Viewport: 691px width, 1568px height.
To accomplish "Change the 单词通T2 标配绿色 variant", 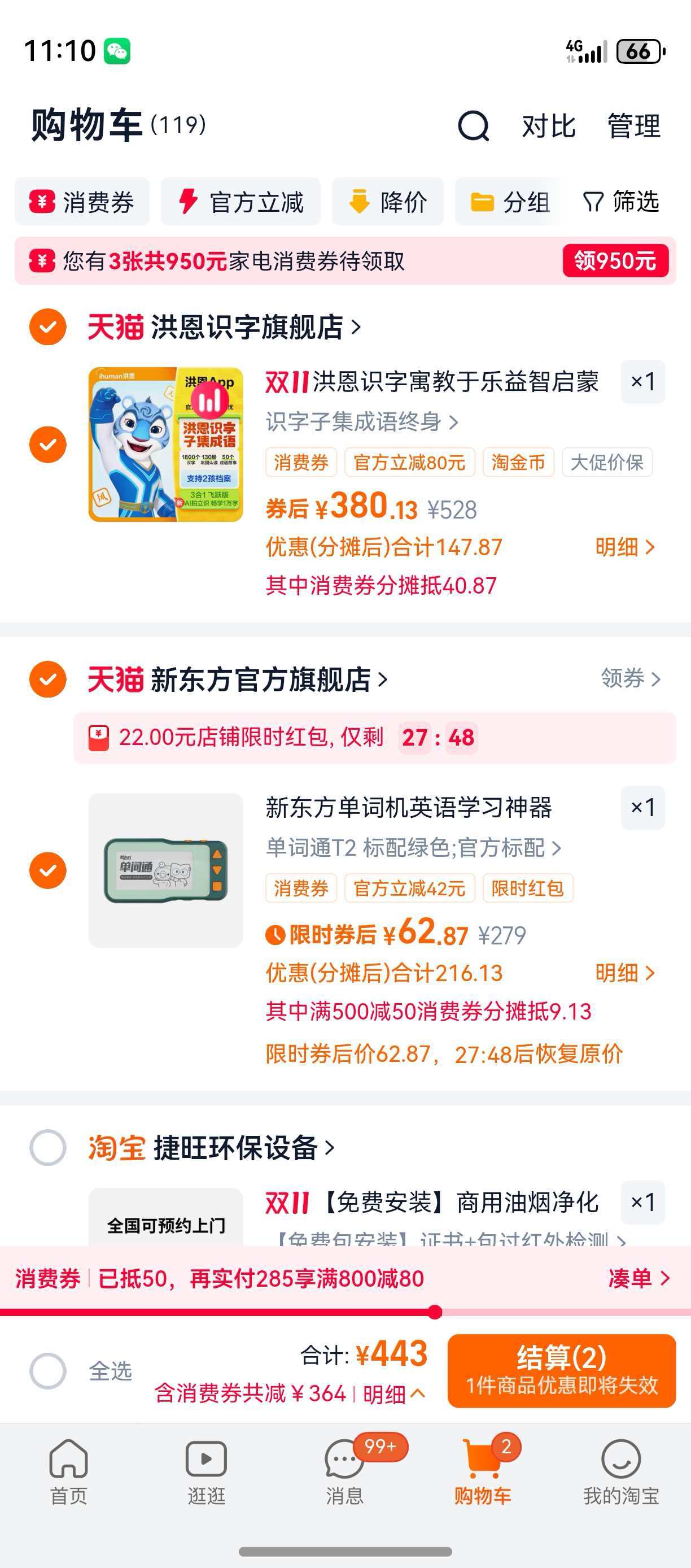I will [x=413, y=848].
